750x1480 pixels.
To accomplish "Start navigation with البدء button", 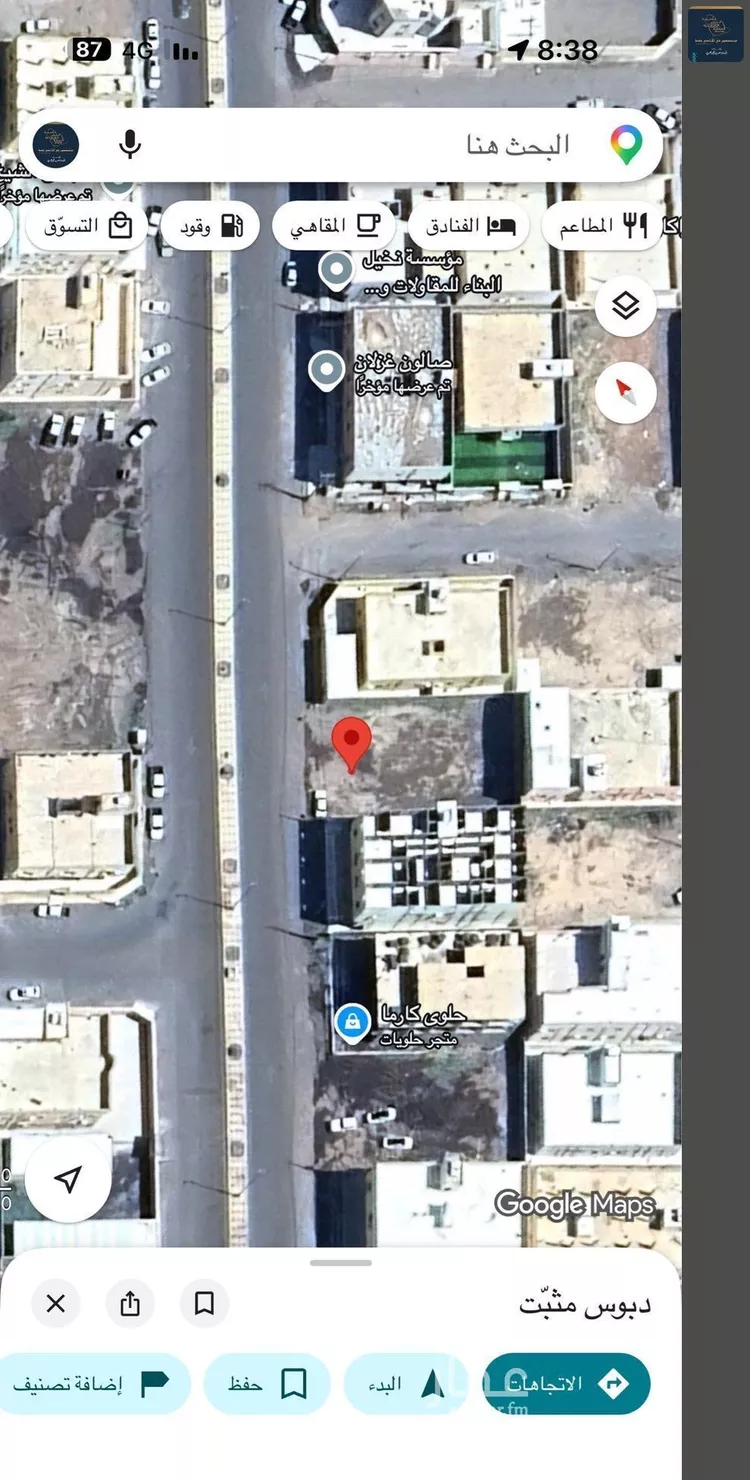I will tap(406, 1384).
